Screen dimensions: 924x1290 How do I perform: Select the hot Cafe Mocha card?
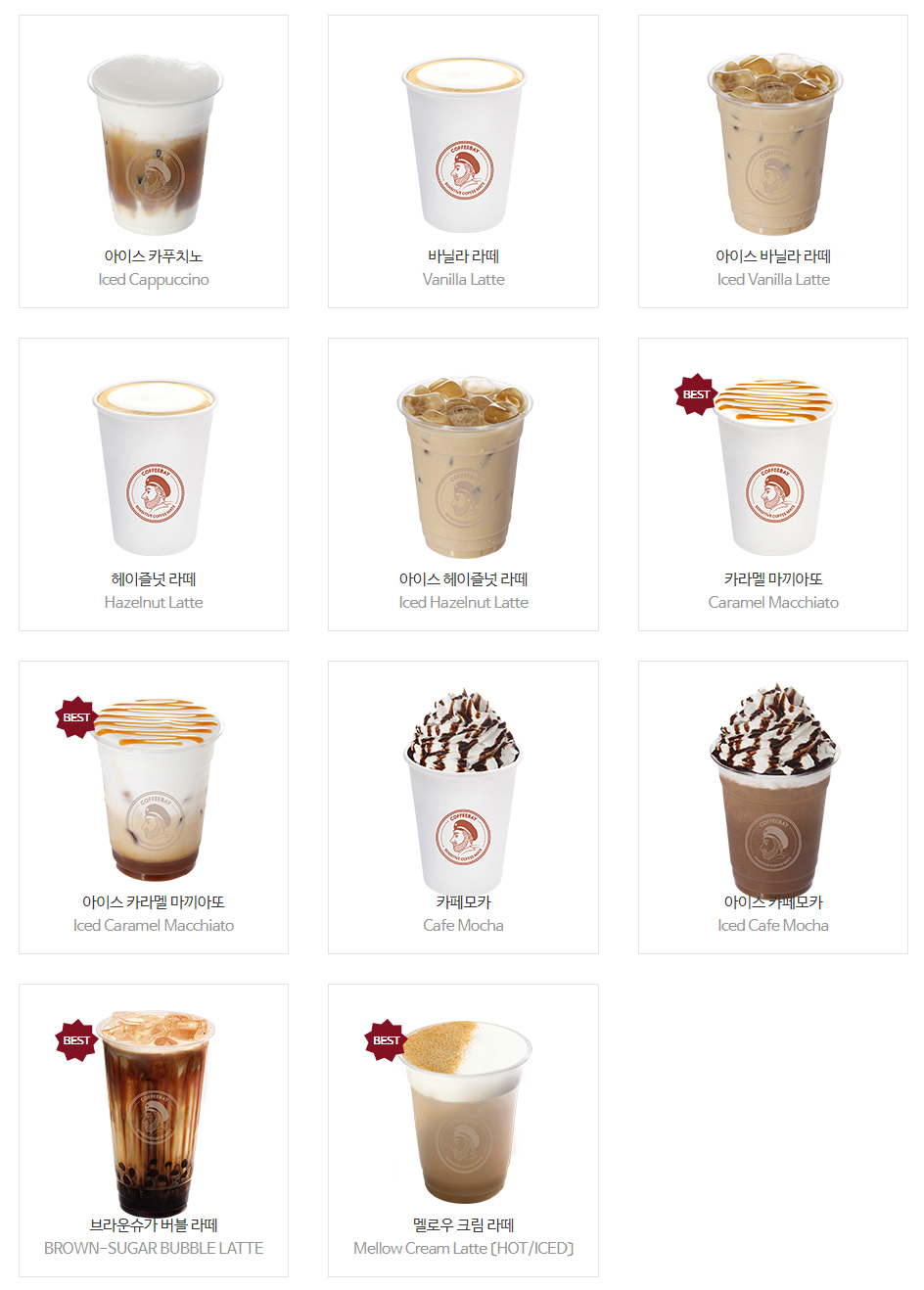463,807
